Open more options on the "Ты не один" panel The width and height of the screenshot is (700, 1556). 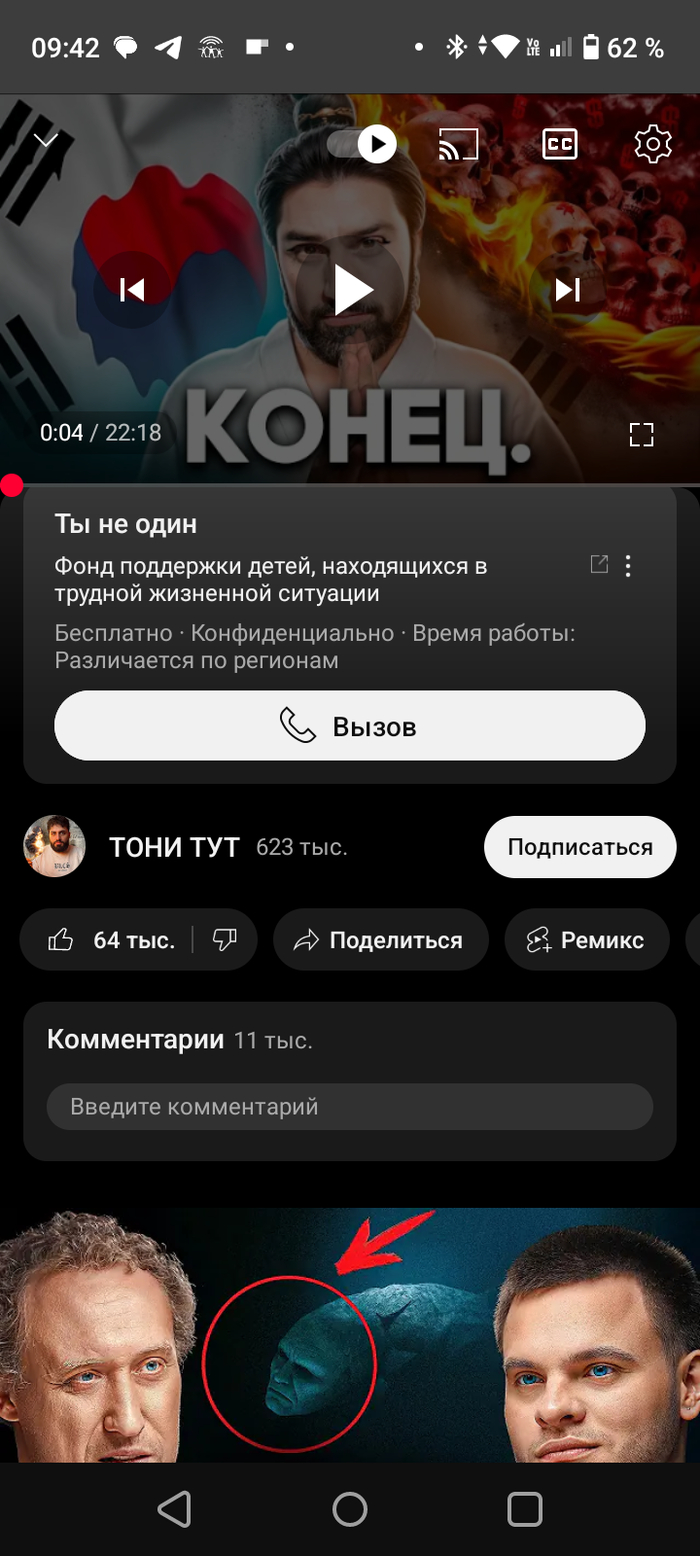point(628,567)
